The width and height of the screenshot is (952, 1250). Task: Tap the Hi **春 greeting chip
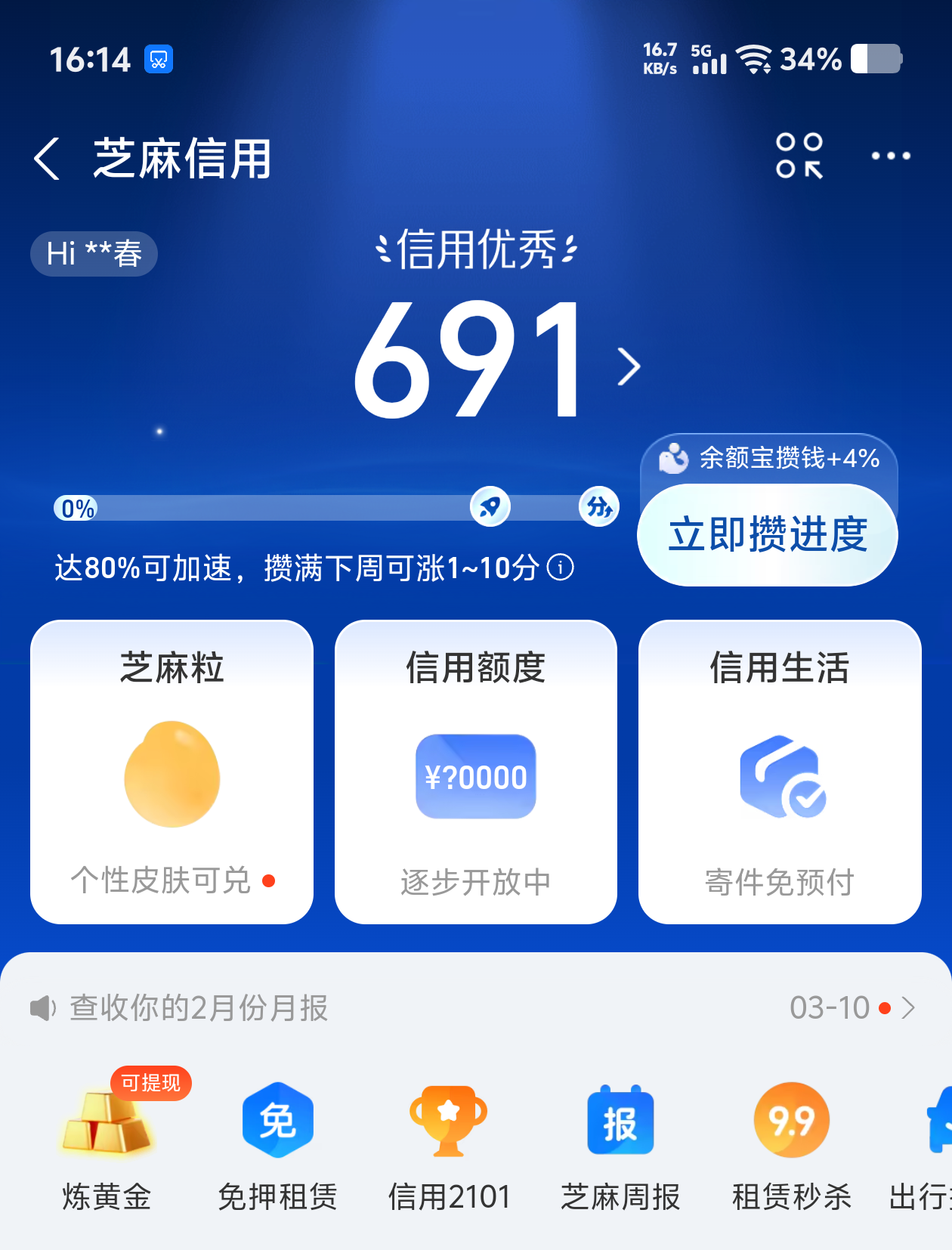tap(94, 253)
